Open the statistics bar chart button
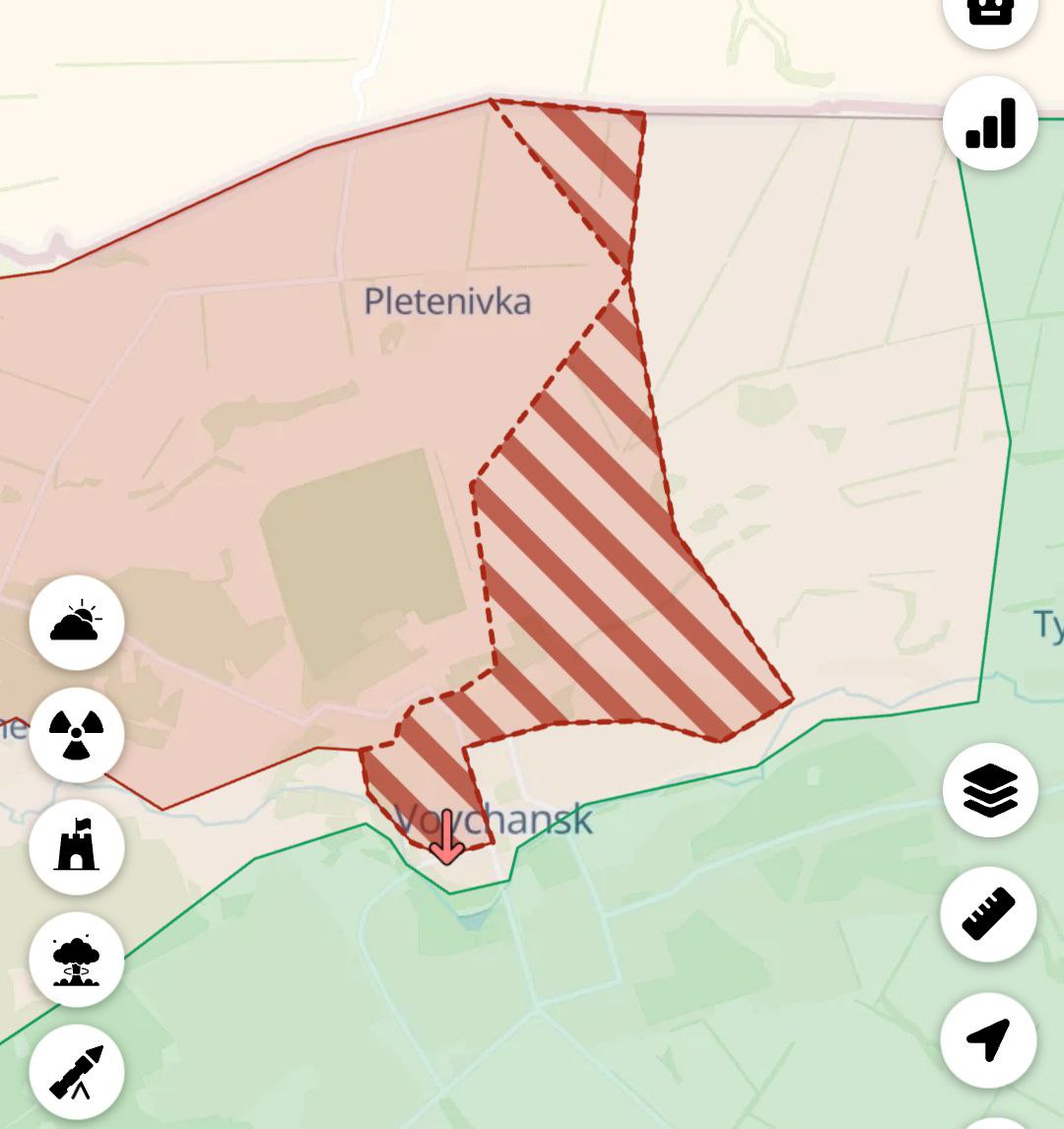Viewport: 1064px width, 1129px height. [990, 123]
